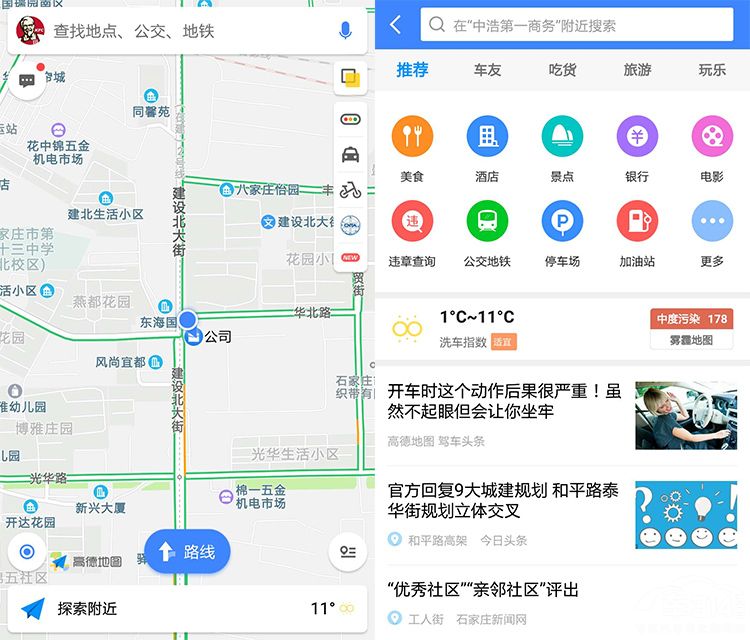The image size is (750, 640).
Task: View the 雾霾地图 smog map
Action: click(x=691, y=340)
